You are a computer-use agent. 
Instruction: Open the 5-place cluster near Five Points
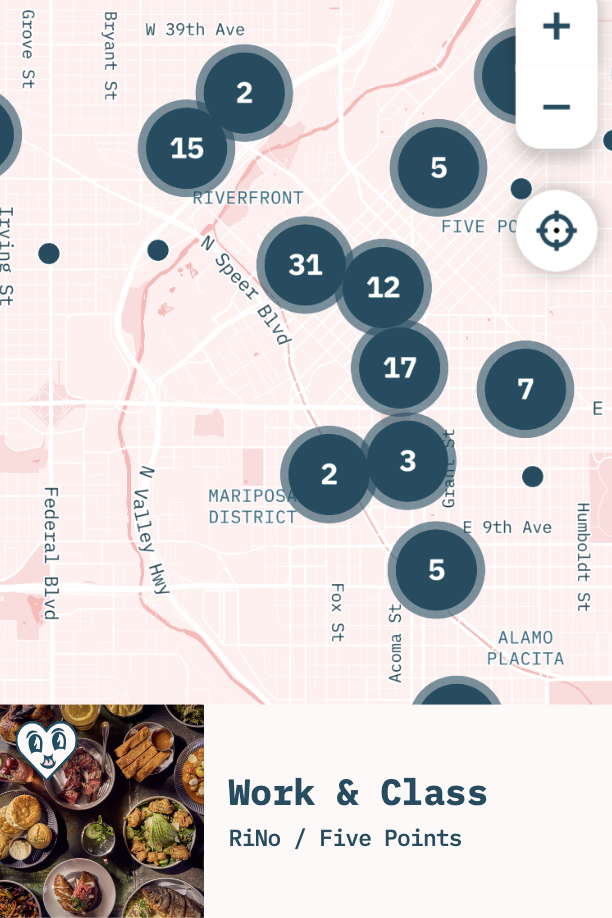click(438, 168)
